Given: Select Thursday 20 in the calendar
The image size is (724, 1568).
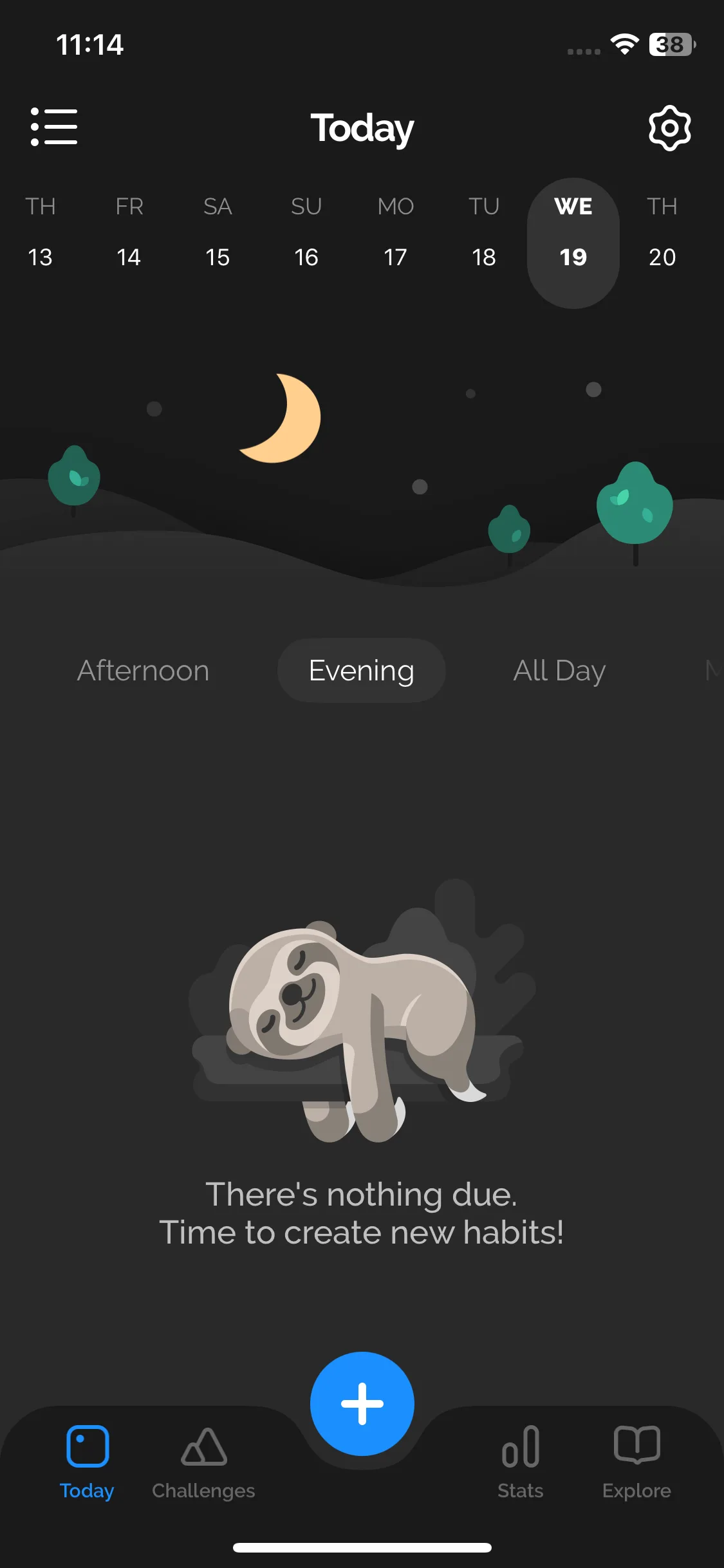Looking at the screenshot, I should [x=662, y=233].
